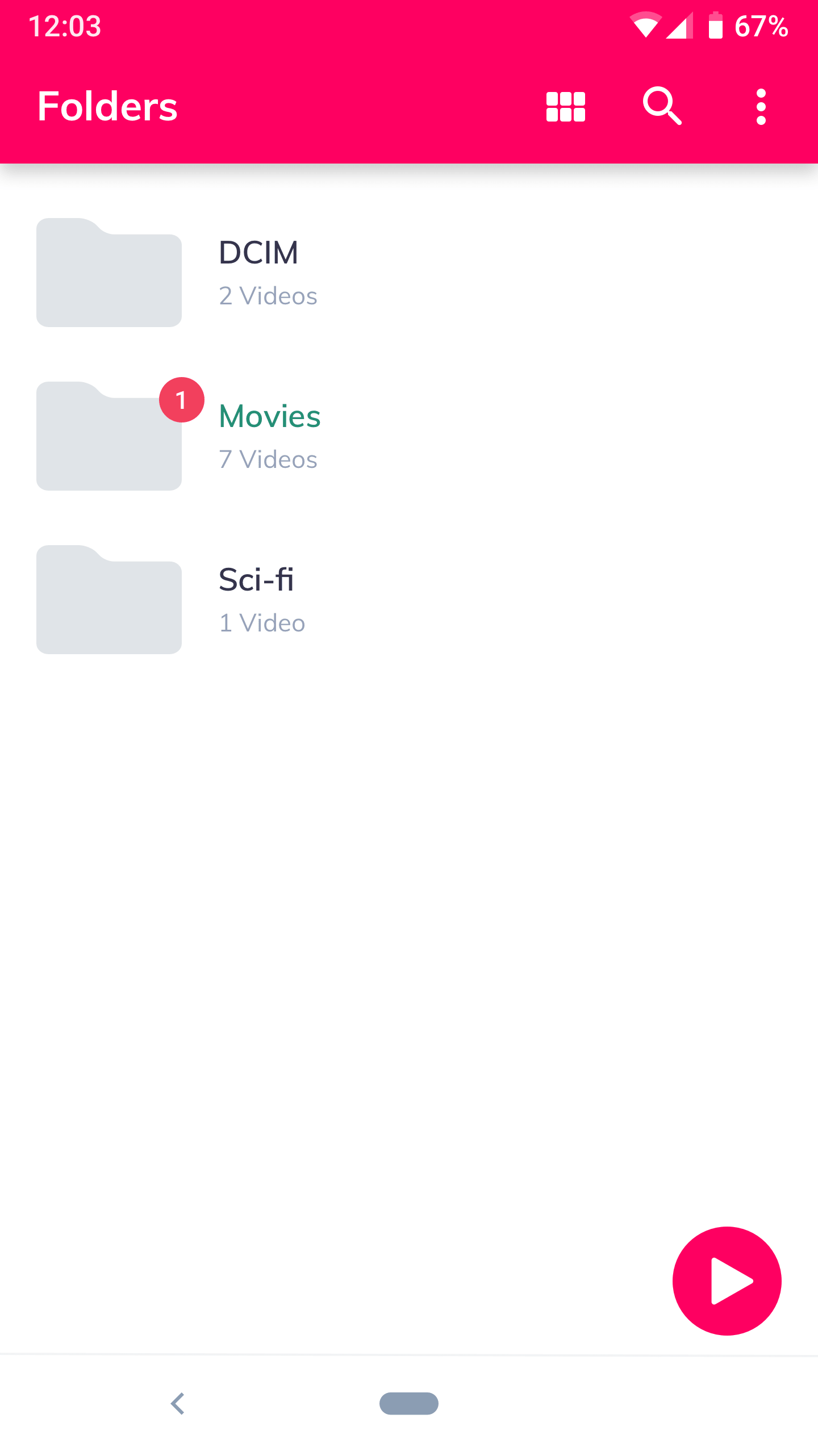Select the 1 Video label under Sci-fi
The height and width of the screenshot is (1456, 818).
[262, 622]
